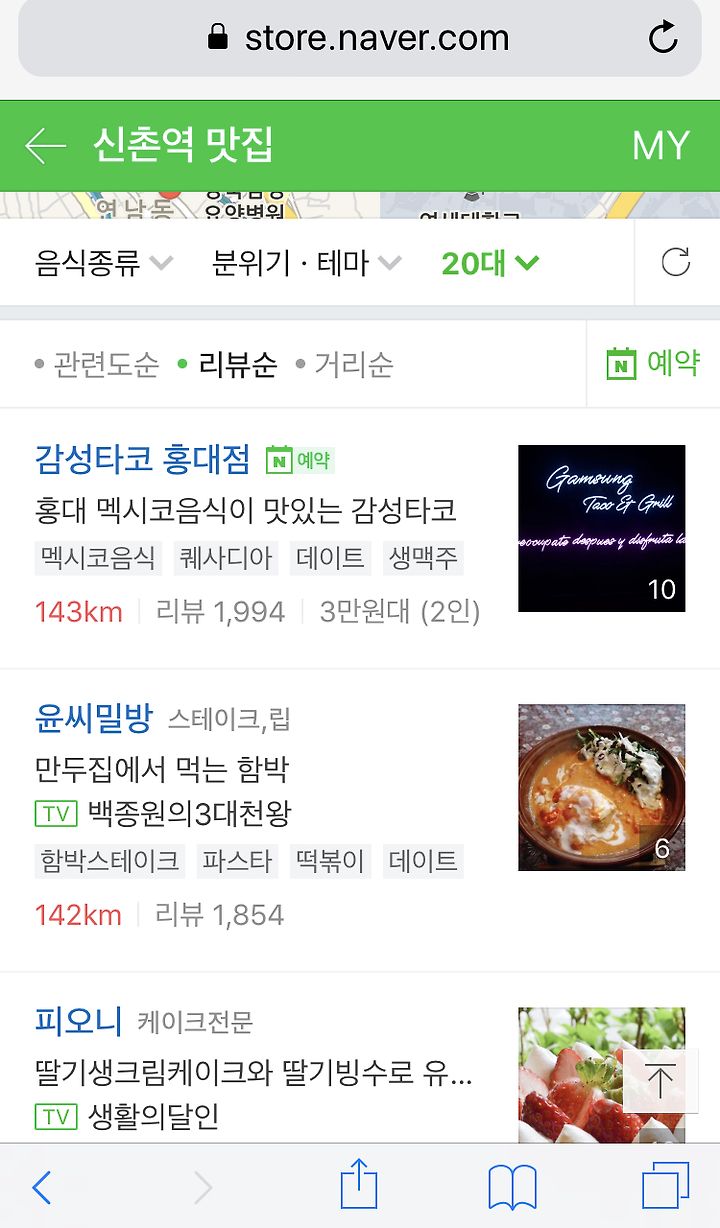Show open browser tabs
Image resolution: width=720 pixels, height=1228 pixels.
(666, 1187)
